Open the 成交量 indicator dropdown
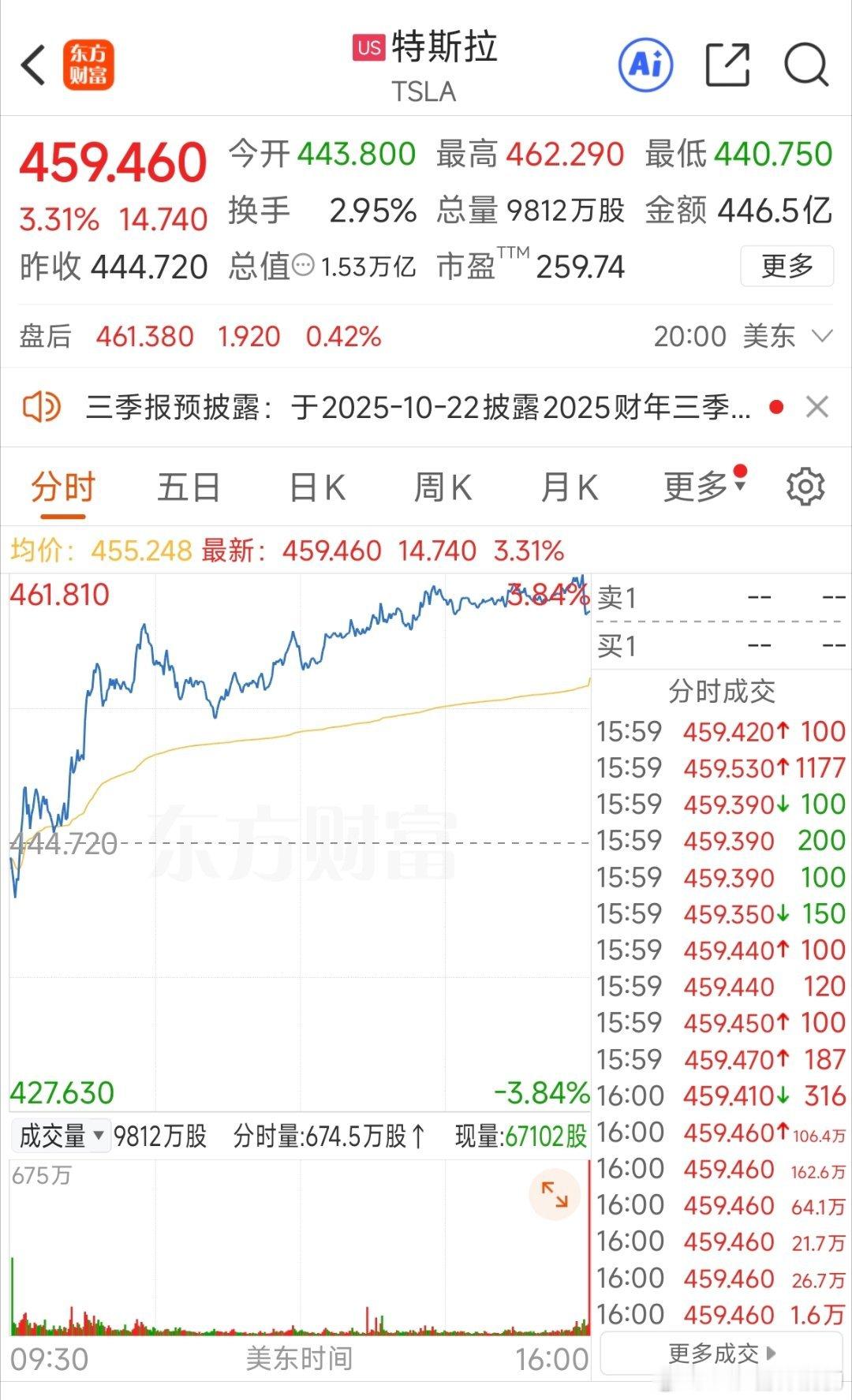The image size is (852, 1400). tap(61, 1137)
